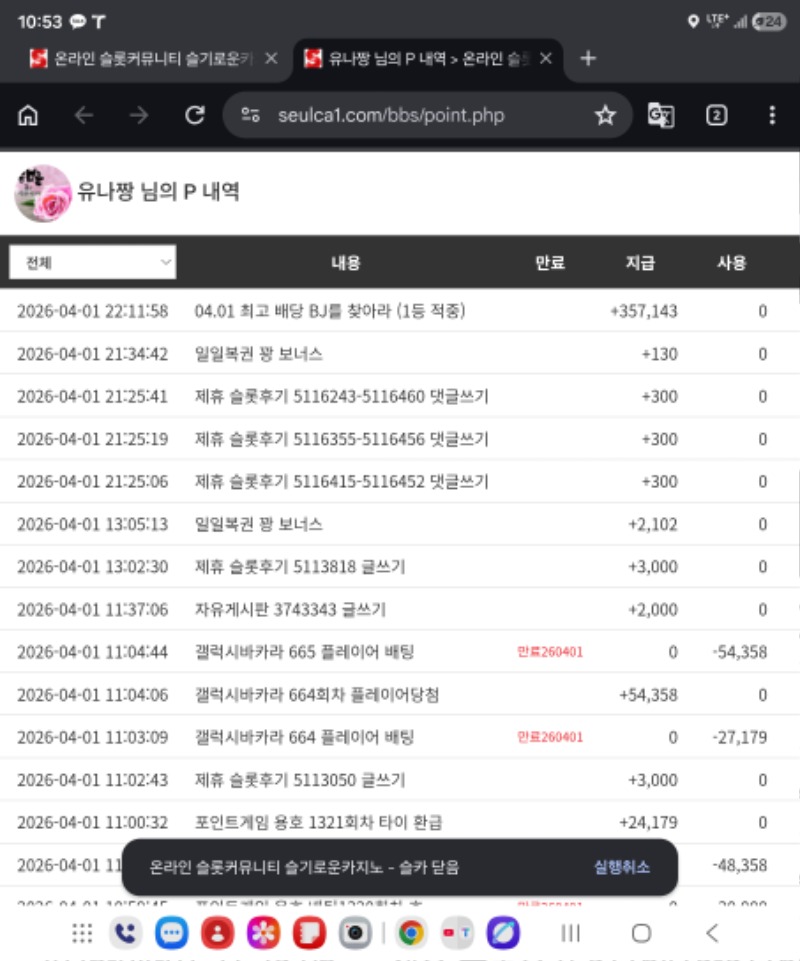Add a new browser tab

tap(588, 59)
